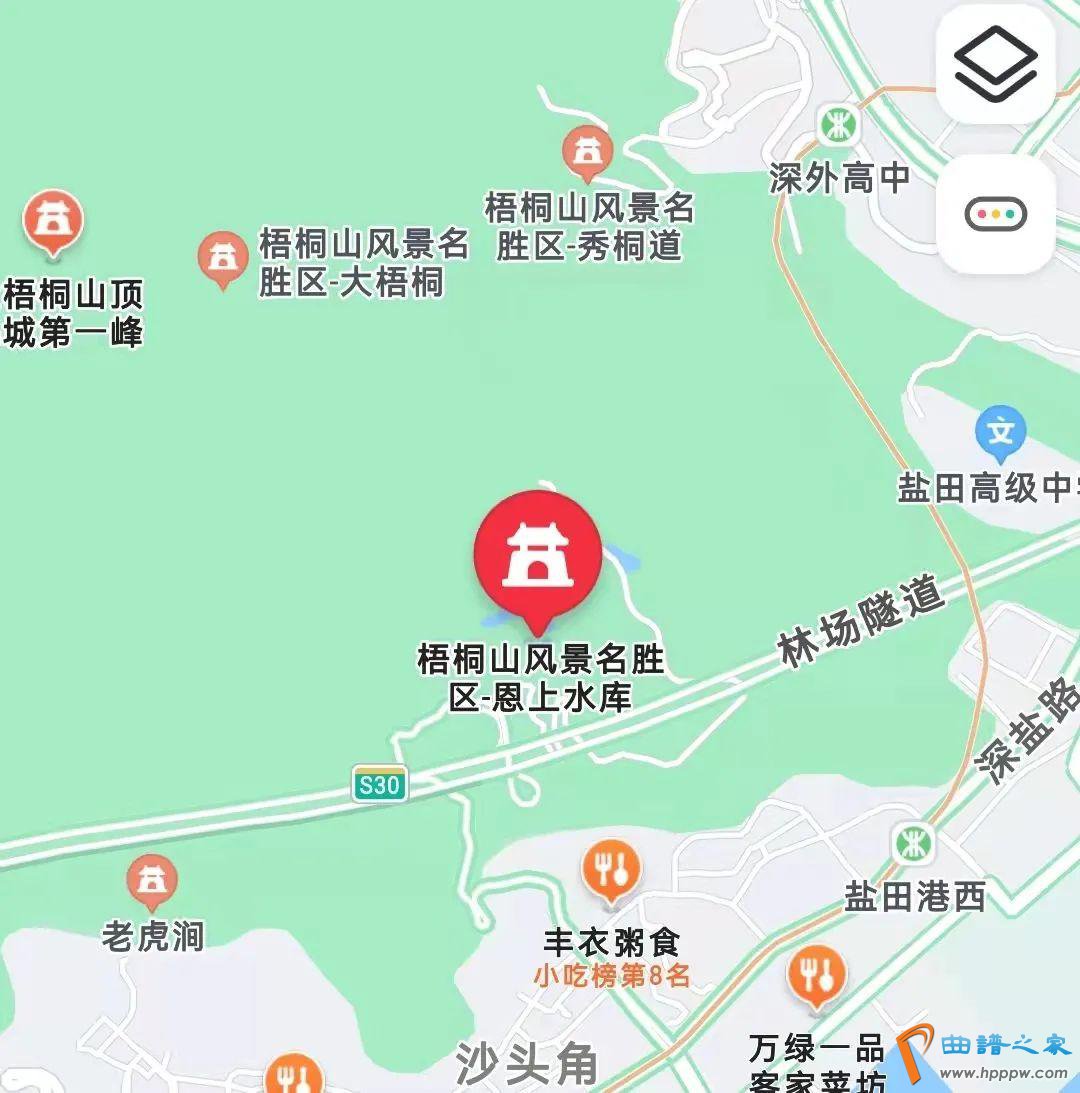Open the map layers selector

995,64
